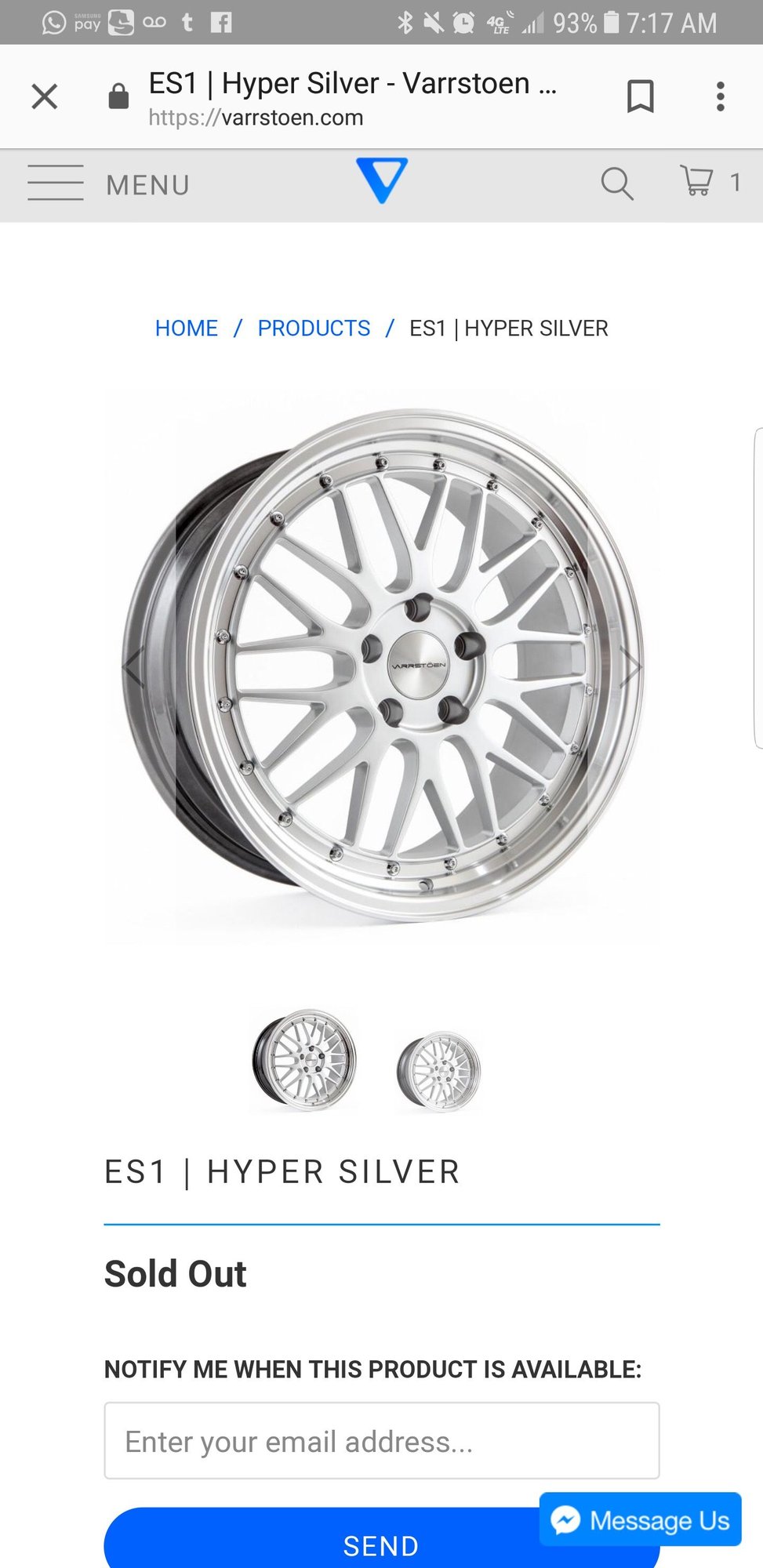This screenshot has height=1568, width=763.
Task: Select the first wheel thumbnail
Action: (x=304, y=1060)
